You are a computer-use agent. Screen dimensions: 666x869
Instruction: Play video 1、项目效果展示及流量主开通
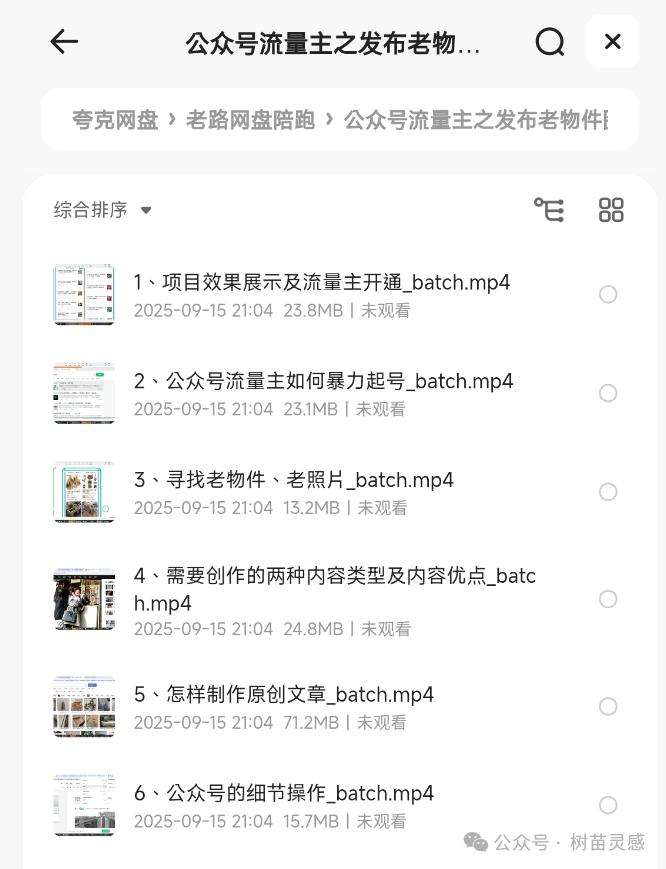[322, 283]
